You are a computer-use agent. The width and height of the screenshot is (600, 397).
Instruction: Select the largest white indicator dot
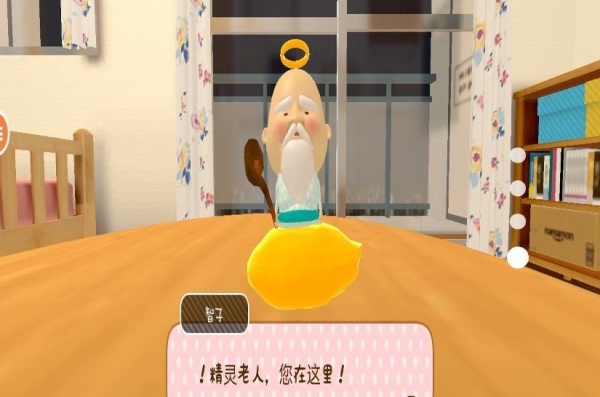[518, 257]
